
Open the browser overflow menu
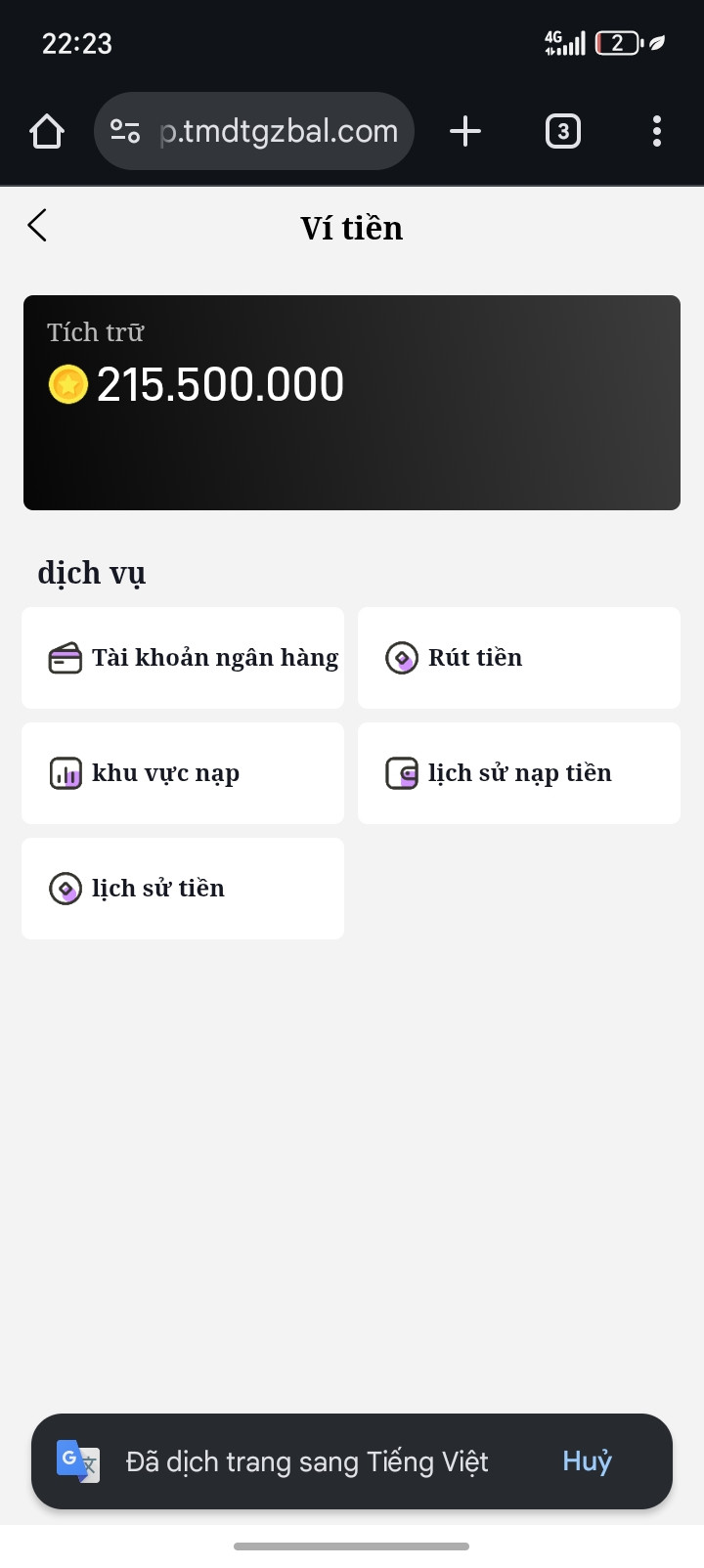click(657, 131)
